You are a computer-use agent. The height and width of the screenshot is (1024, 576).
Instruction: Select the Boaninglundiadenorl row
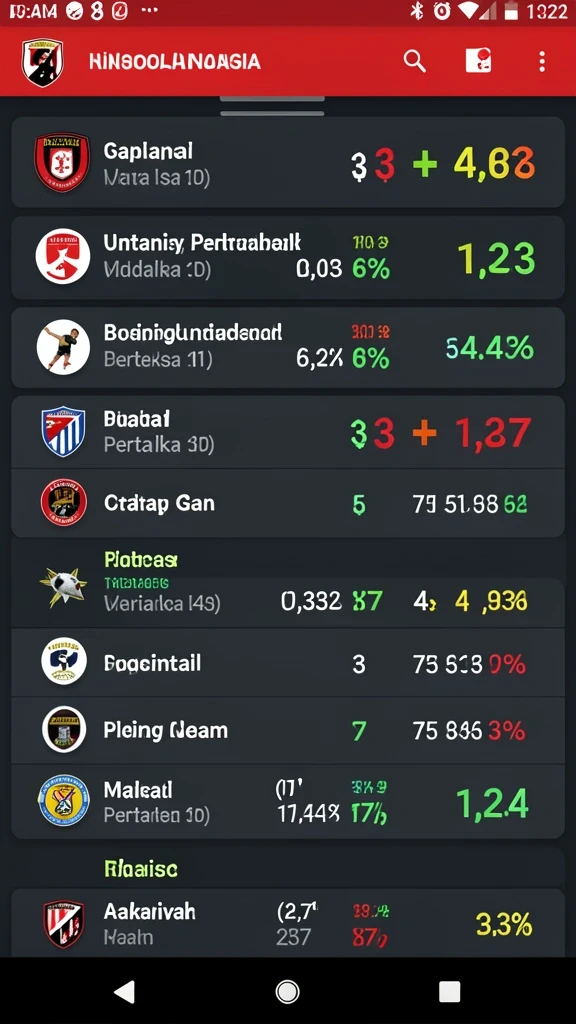point(288,347)
